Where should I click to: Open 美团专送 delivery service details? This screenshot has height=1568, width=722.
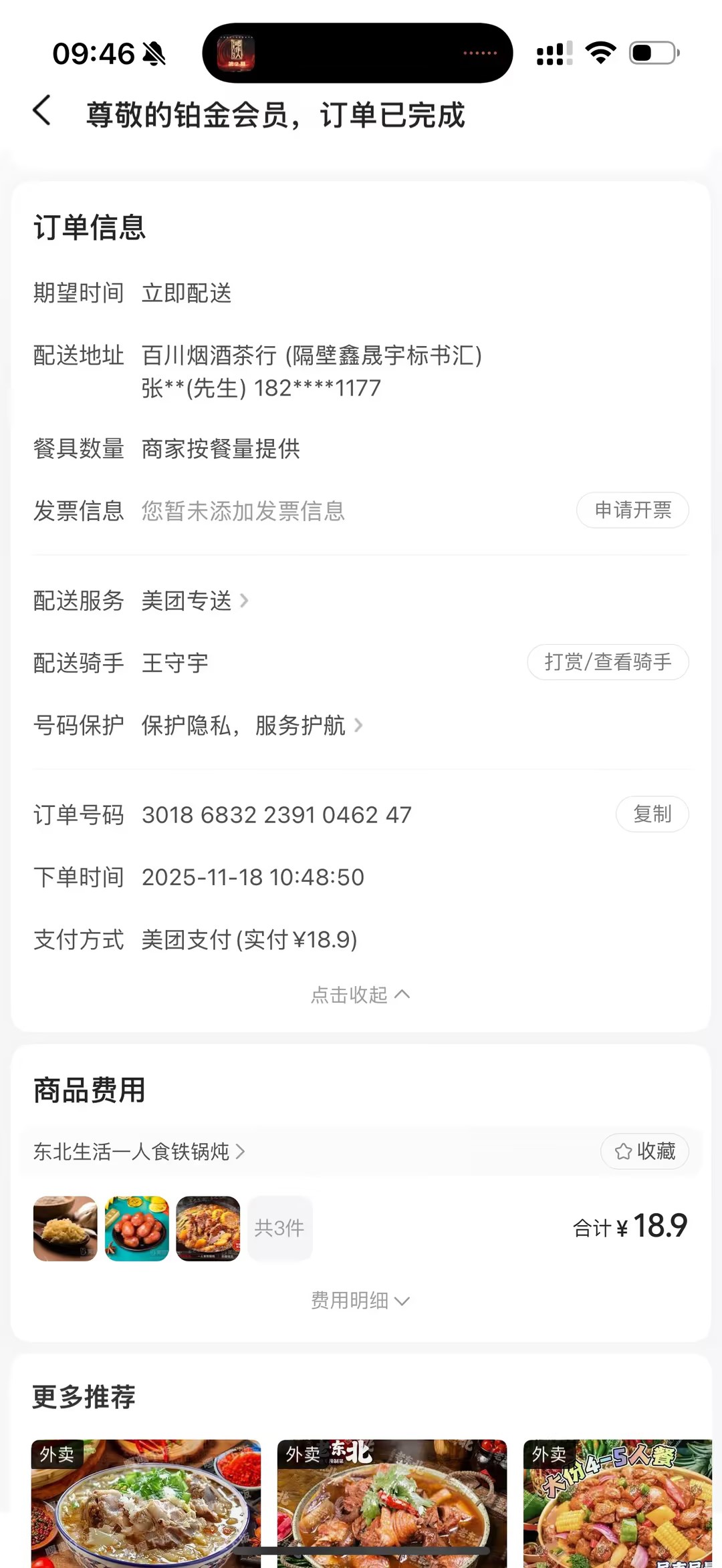195,601
